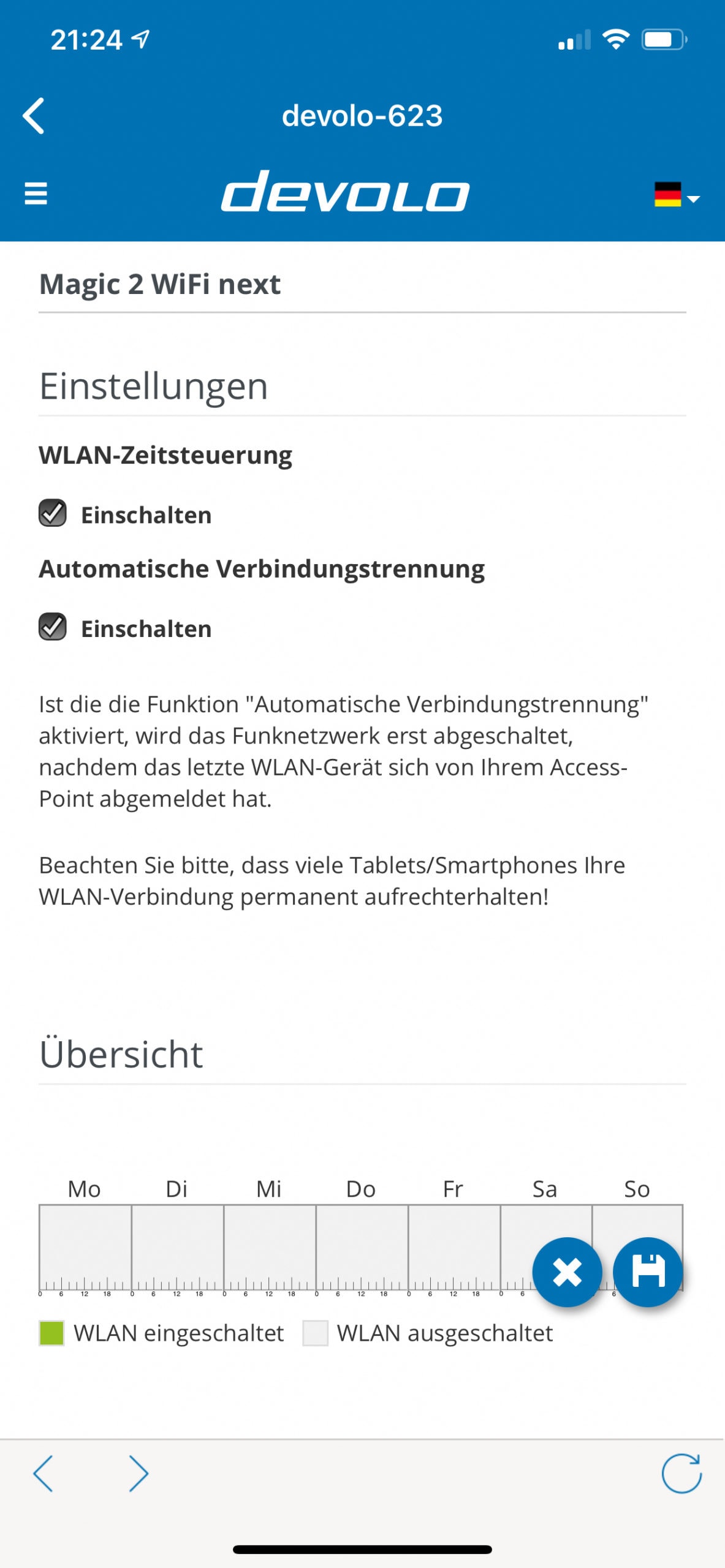Viewport: 725px width, 1568px height.
Task: Open the language flag dropdown
Action: point(677,195)
